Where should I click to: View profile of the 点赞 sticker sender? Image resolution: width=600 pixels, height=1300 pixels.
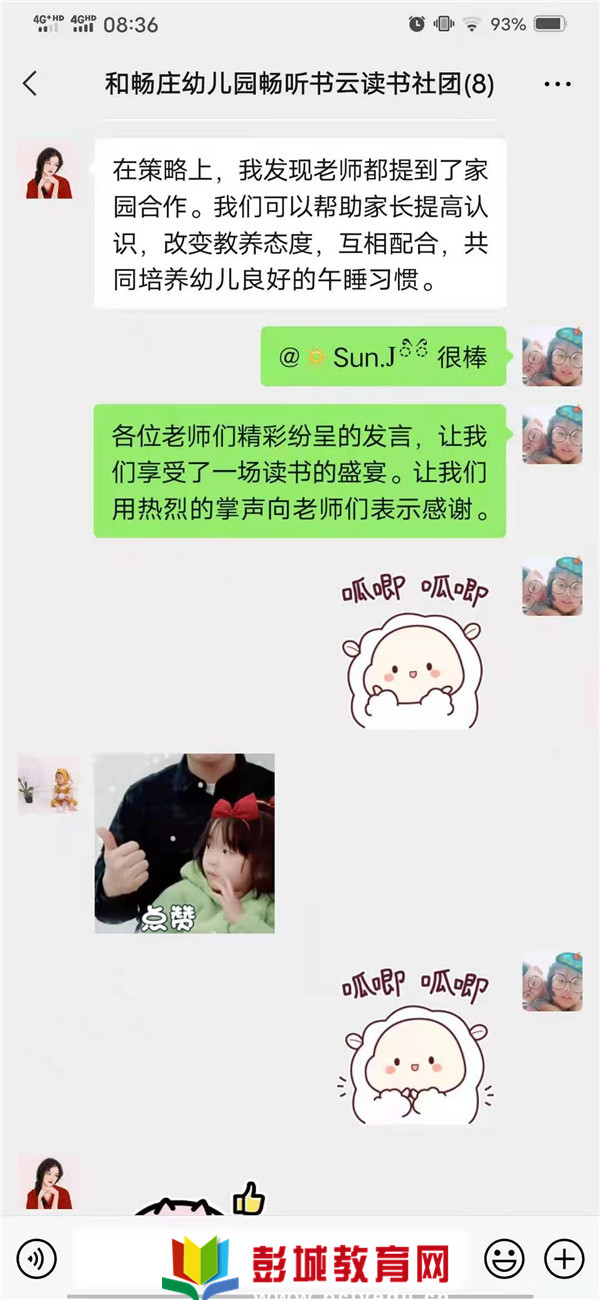48,783
